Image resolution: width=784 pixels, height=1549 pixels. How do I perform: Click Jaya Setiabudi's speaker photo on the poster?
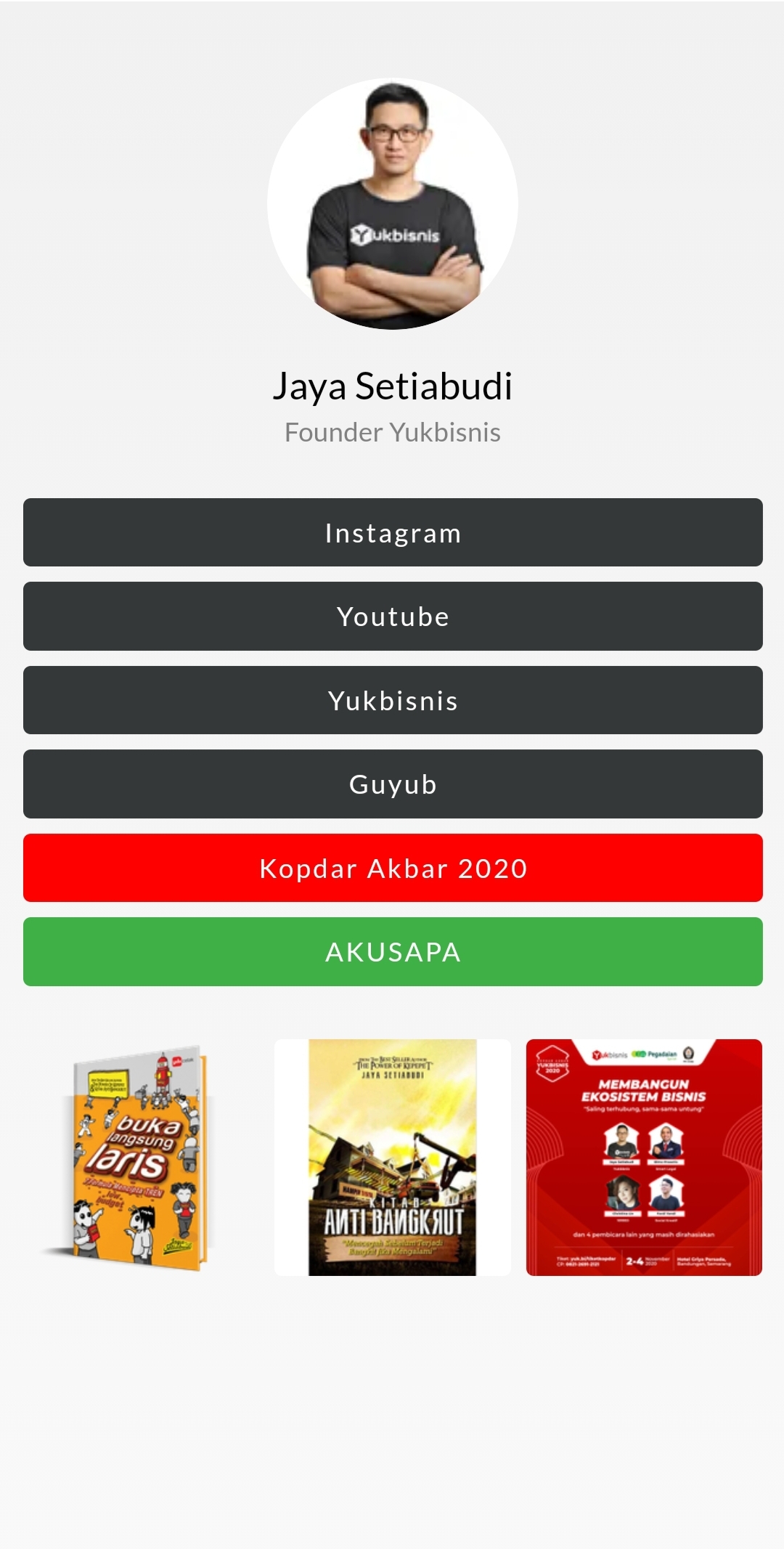point(622,1142)
